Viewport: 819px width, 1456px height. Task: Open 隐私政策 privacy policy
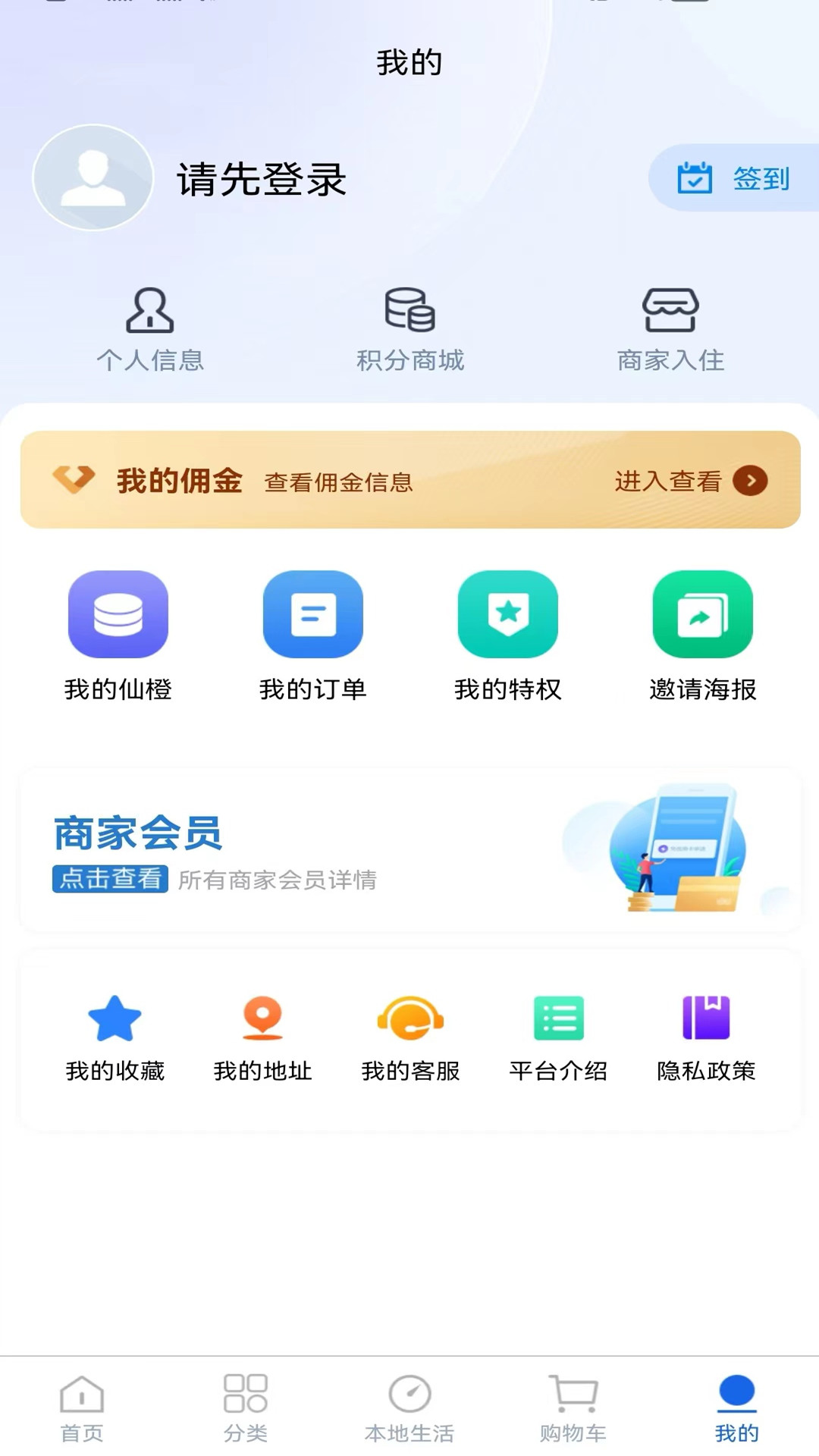click(x=706, y=1037)
